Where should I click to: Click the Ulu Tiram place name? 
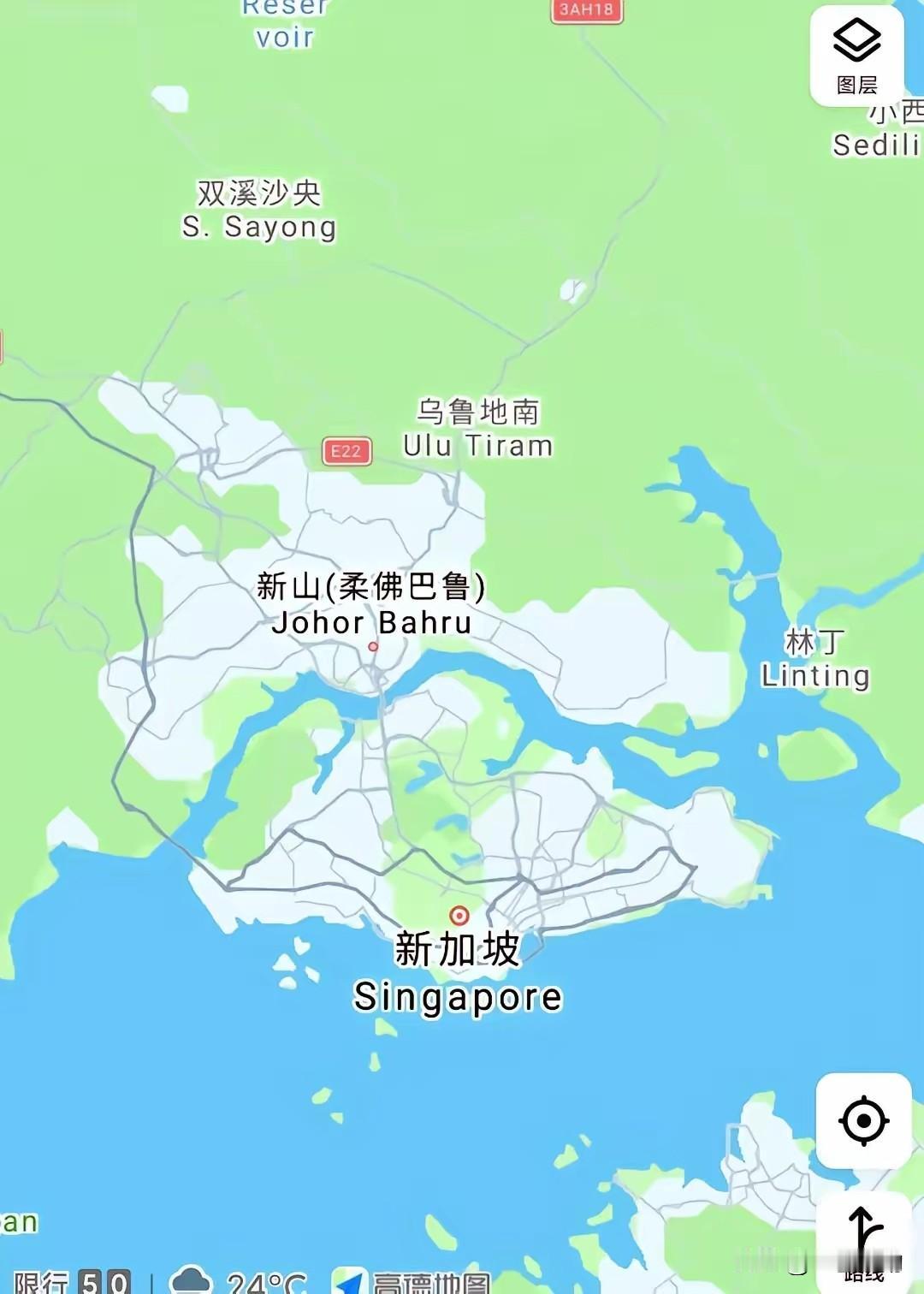(x=477, y=428)
